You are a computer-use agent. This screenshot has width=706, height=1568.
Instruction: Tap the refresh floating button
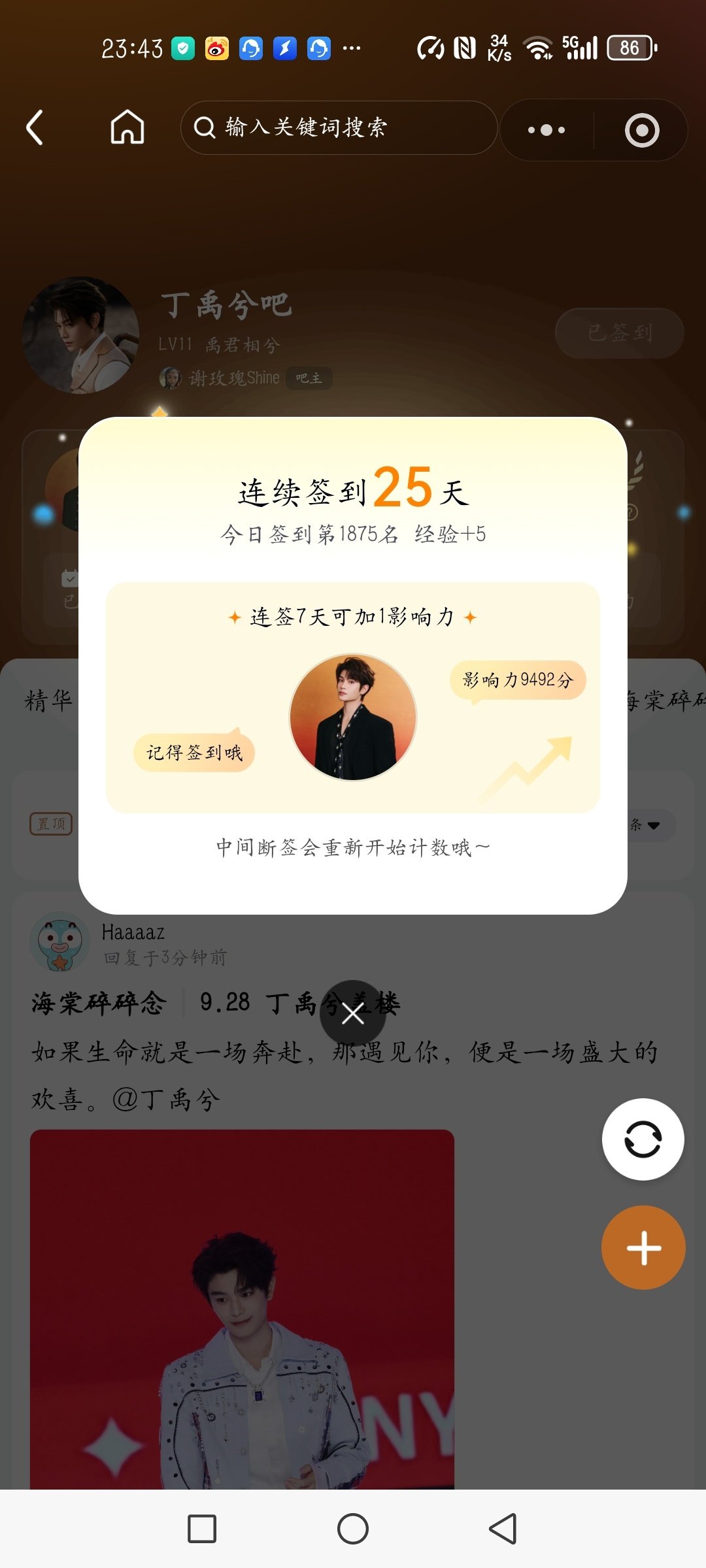643,1139
